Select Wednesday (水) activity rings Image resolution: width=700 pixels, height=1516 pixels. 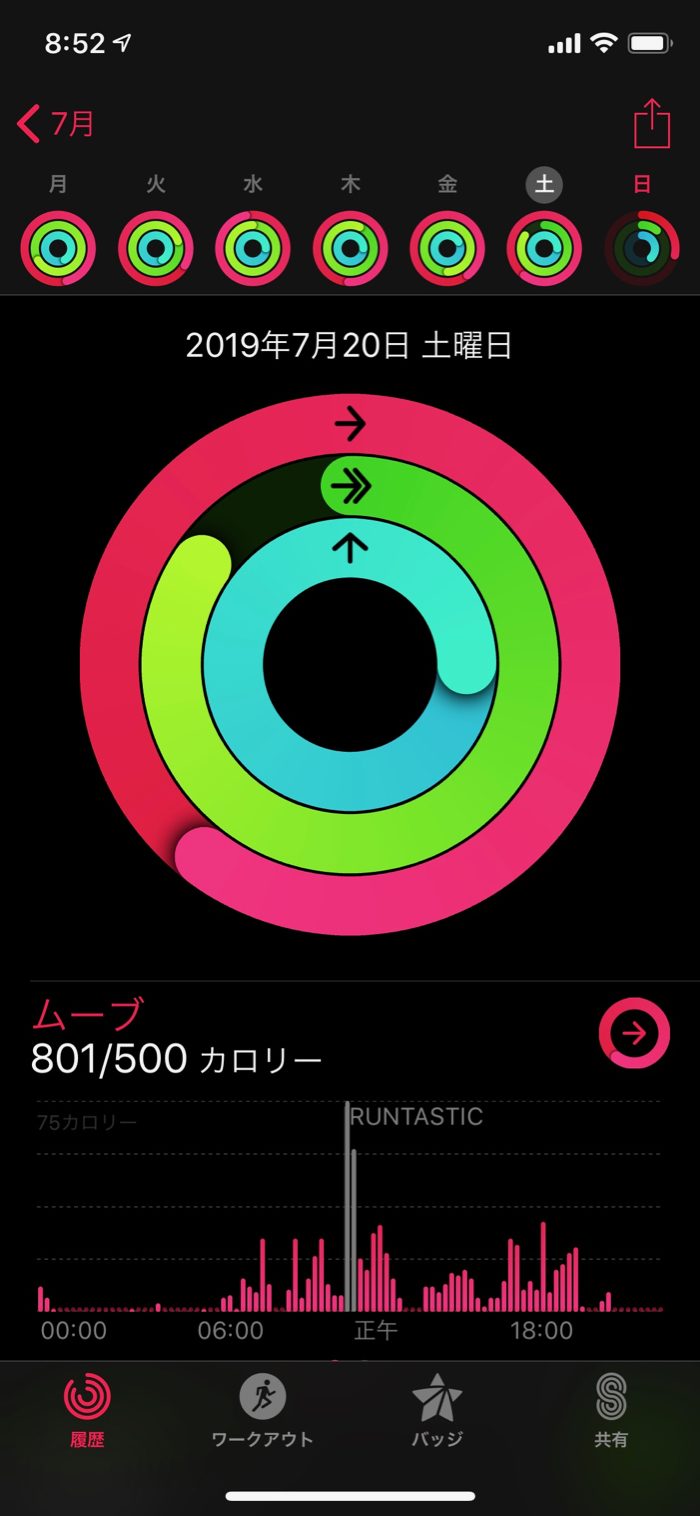pyautogui.click(x=253, y=248)
